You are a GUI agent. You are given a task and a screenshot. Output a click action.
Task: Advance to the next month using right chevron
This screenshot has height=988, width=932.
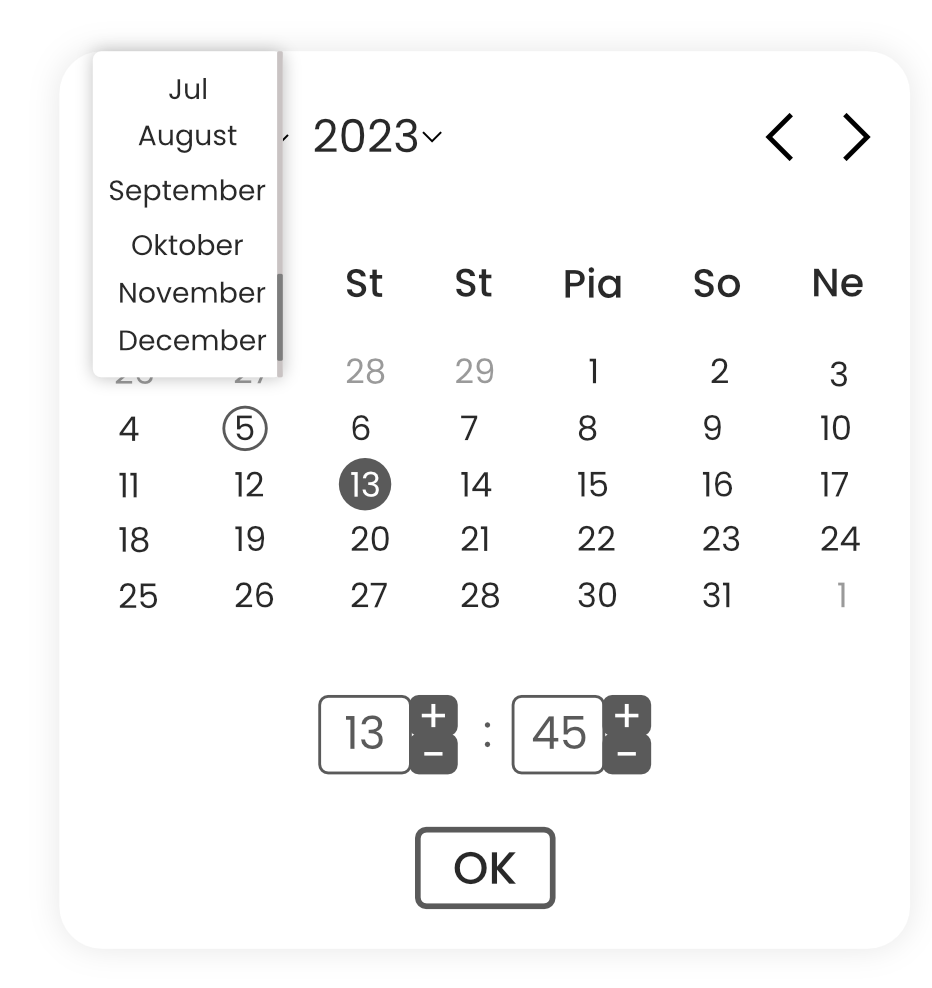click(x=855, y=138)
